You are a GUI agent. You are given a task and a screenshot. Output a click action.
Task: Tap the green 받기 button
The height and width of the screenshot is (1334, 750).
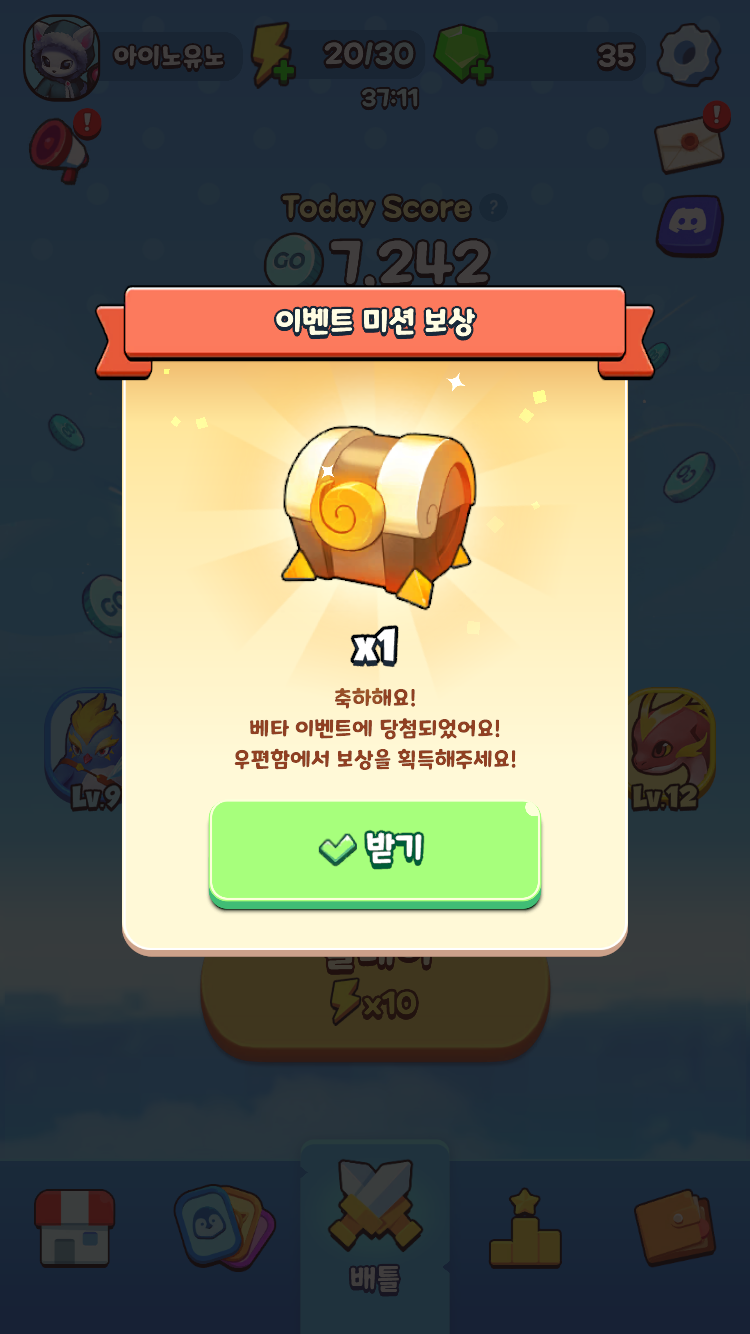(x=375, y=851)
